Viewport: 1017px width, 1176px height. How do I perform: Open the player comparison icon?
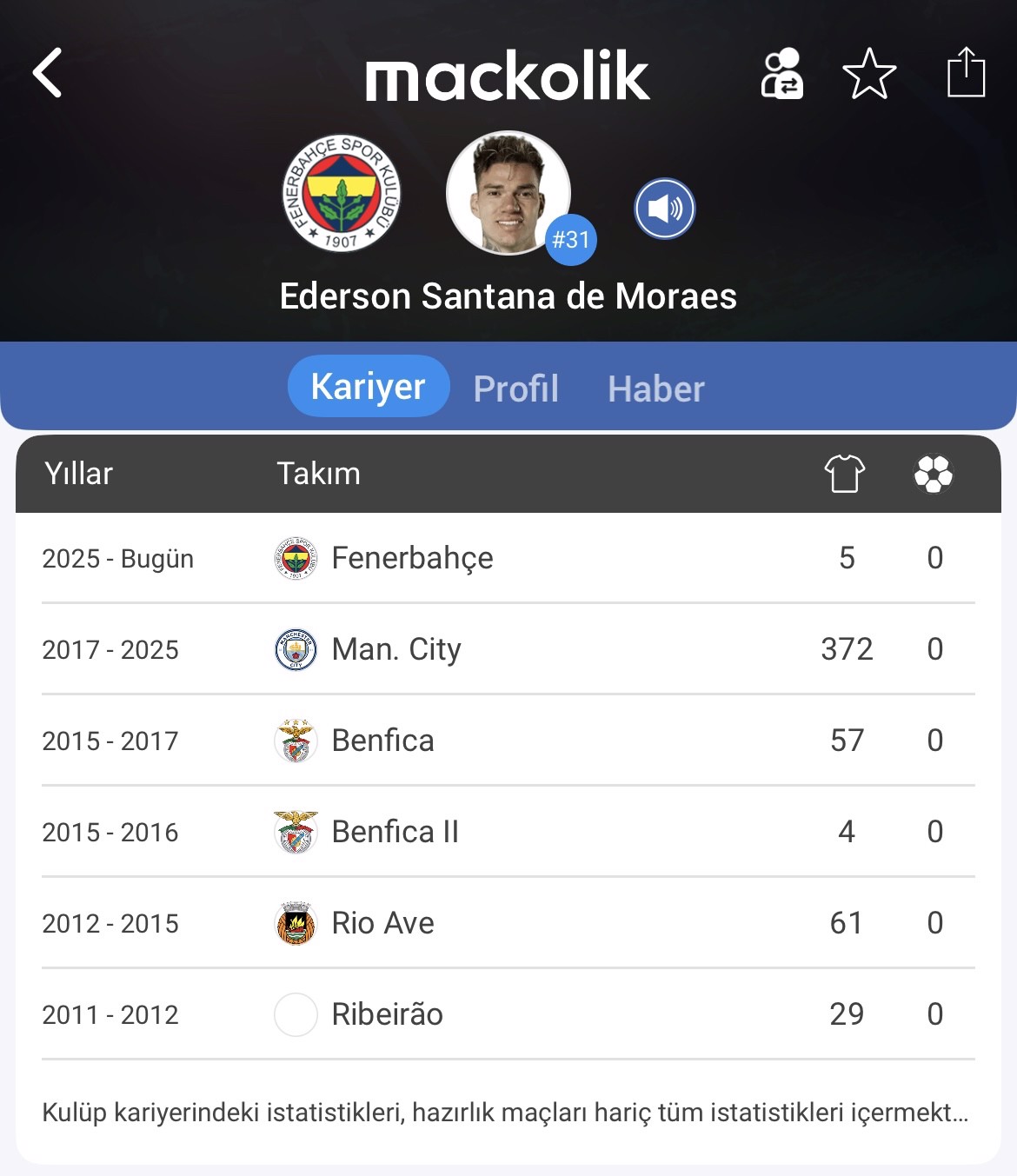click(781, 74)
